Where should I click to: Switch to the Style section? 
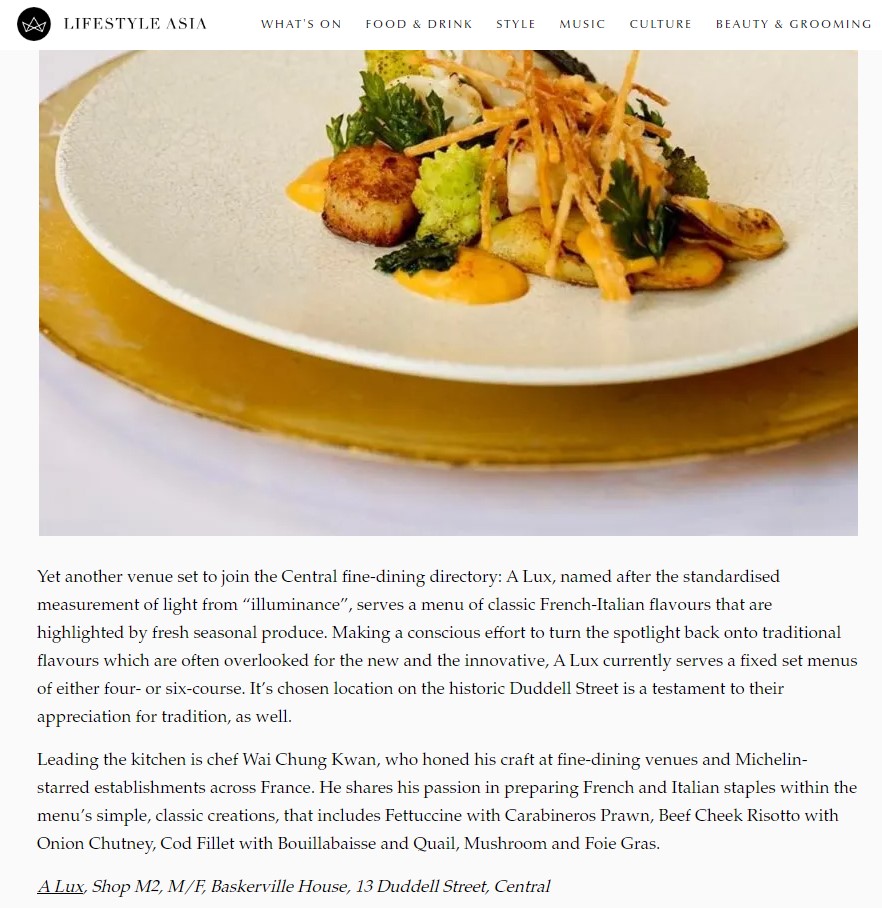tap(515, 24)
